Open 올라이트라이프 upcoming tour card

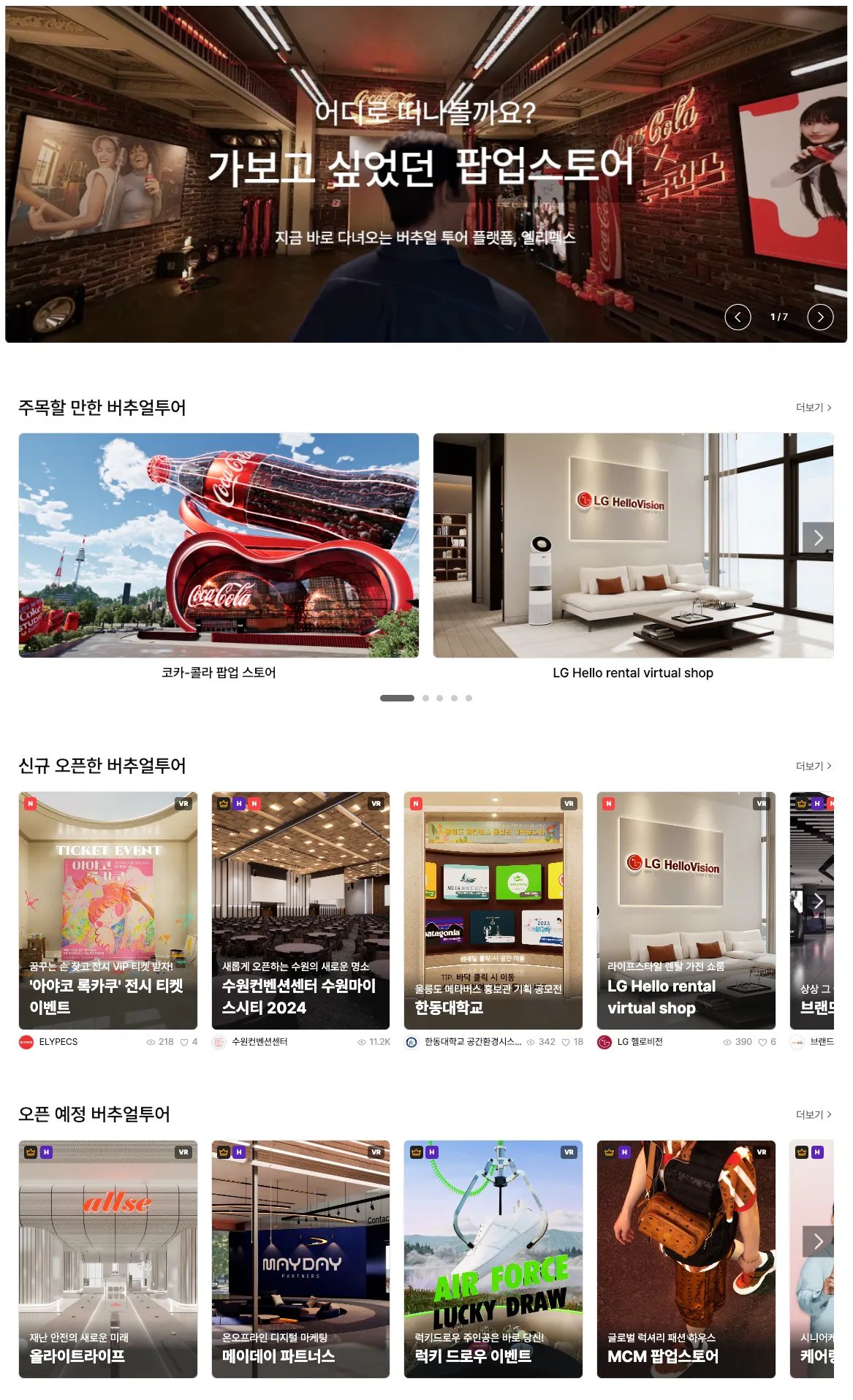coord(108,1259)
